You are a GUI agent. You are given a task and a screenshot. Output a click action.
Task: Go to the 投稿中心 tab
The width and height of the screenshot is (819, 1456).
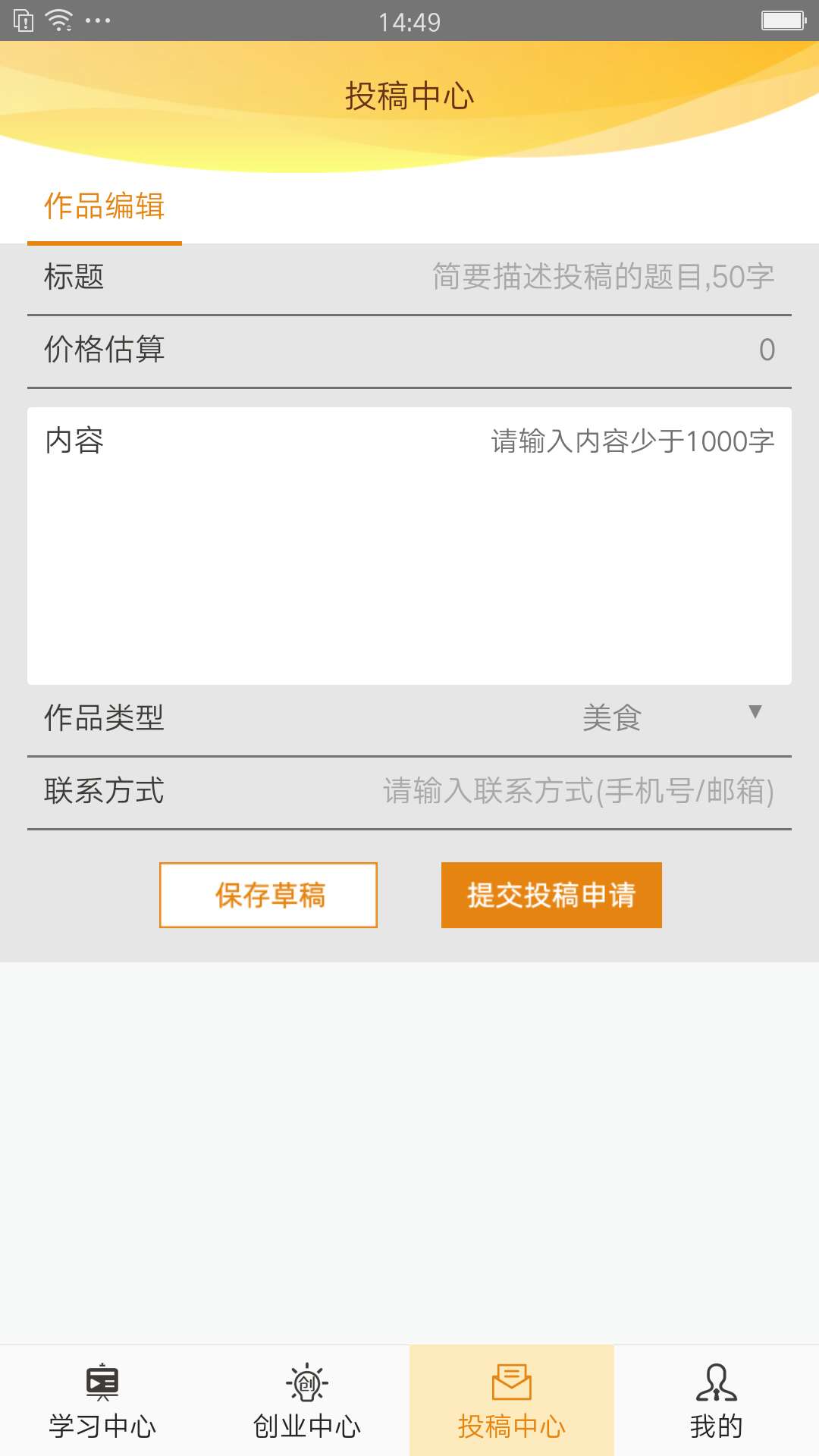coord(512,1401)
